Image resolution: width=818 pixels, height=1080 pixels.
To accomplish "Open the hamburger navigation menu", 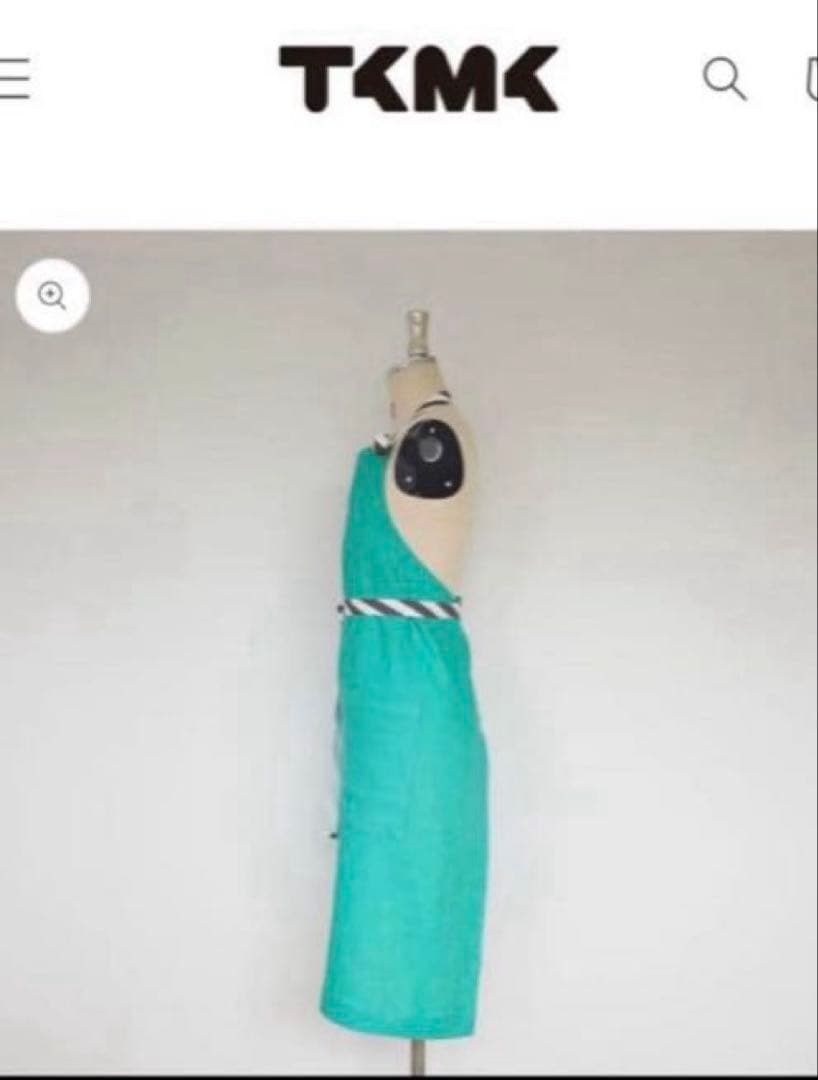I will click(x=14, y=79).
